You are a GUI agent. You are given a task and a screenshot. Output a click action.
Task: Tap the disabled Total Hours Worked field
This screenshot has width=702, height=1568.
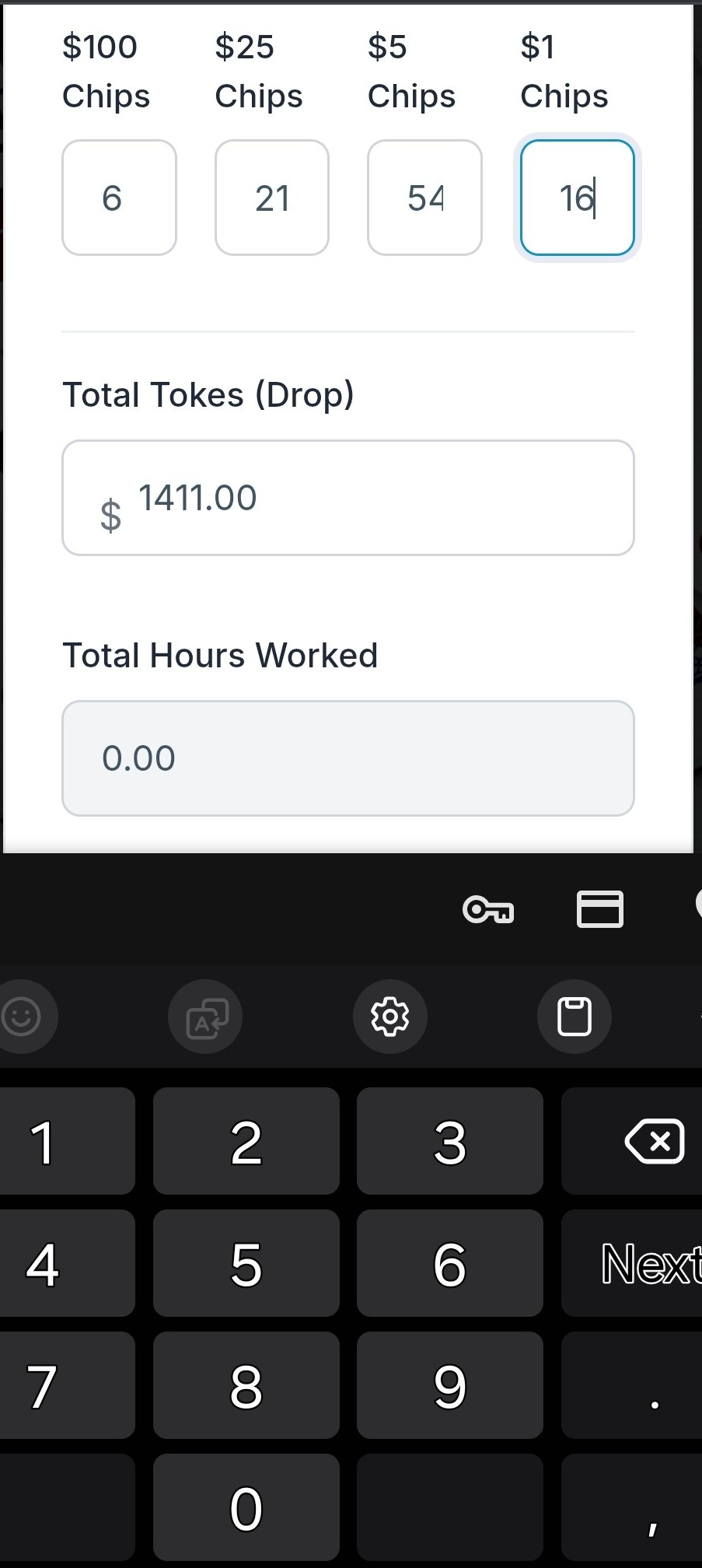click(x=348, y=758)
